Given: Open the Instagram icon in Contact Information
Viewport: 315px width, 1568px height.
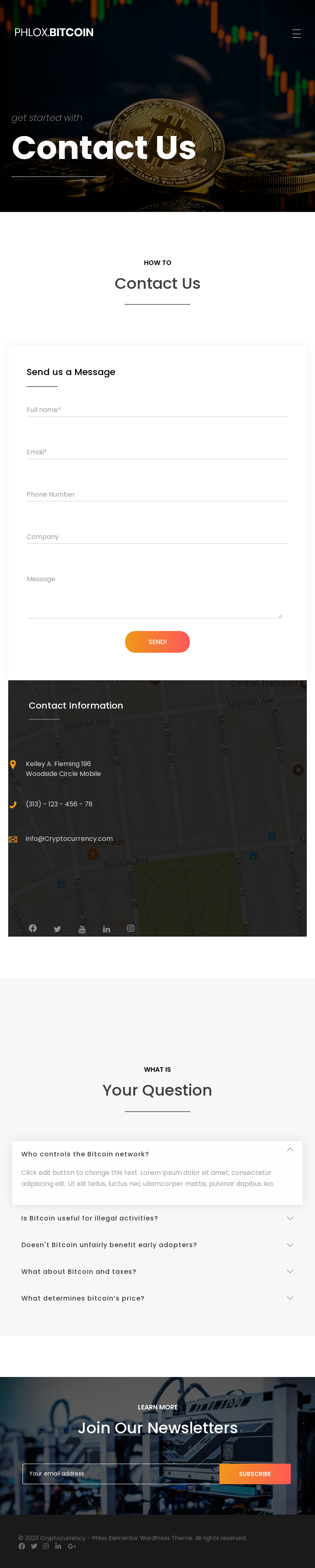Looking at the screenshot, I should [131, 928].
